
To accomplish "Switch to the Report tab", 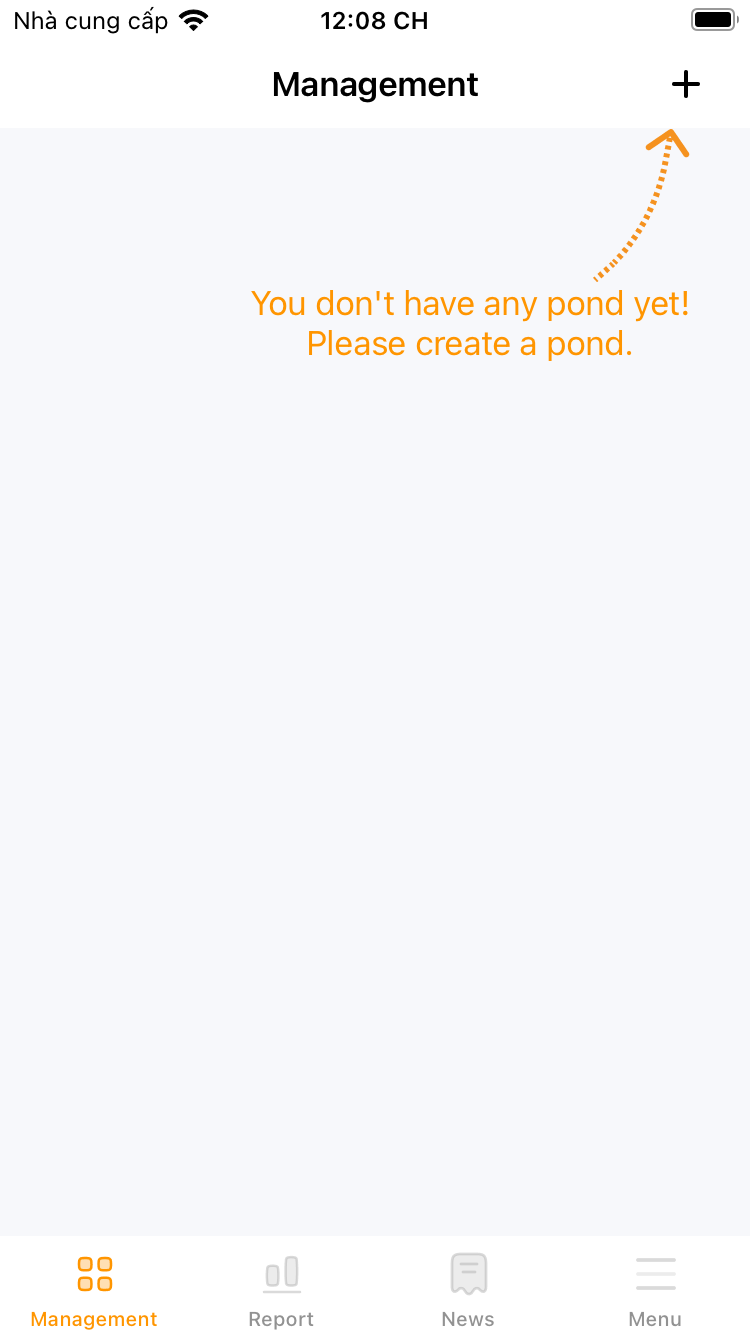I will pyautogui.click(x=281, y=1290).
